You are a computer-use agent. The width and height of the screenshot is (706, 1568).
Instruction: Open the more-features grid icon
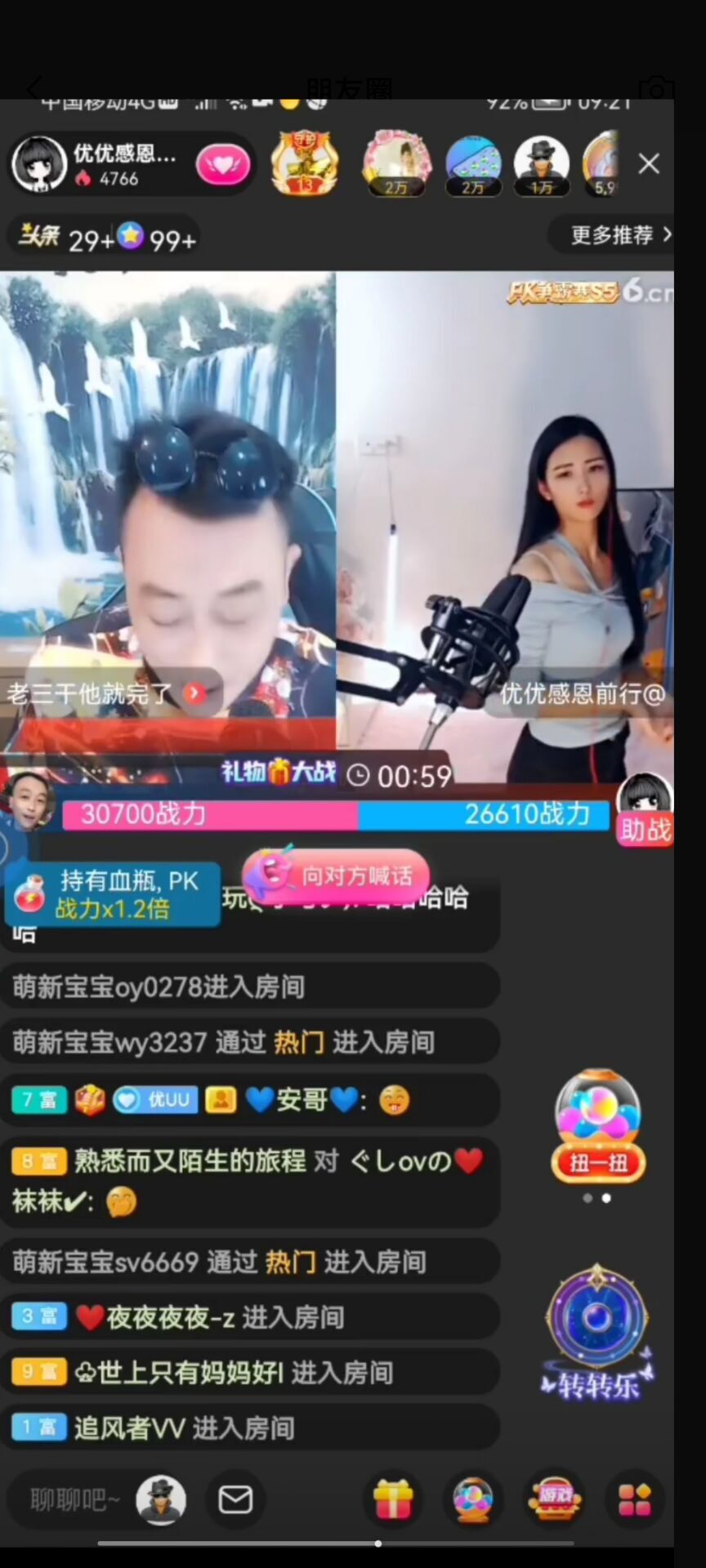pos(635,1500)
